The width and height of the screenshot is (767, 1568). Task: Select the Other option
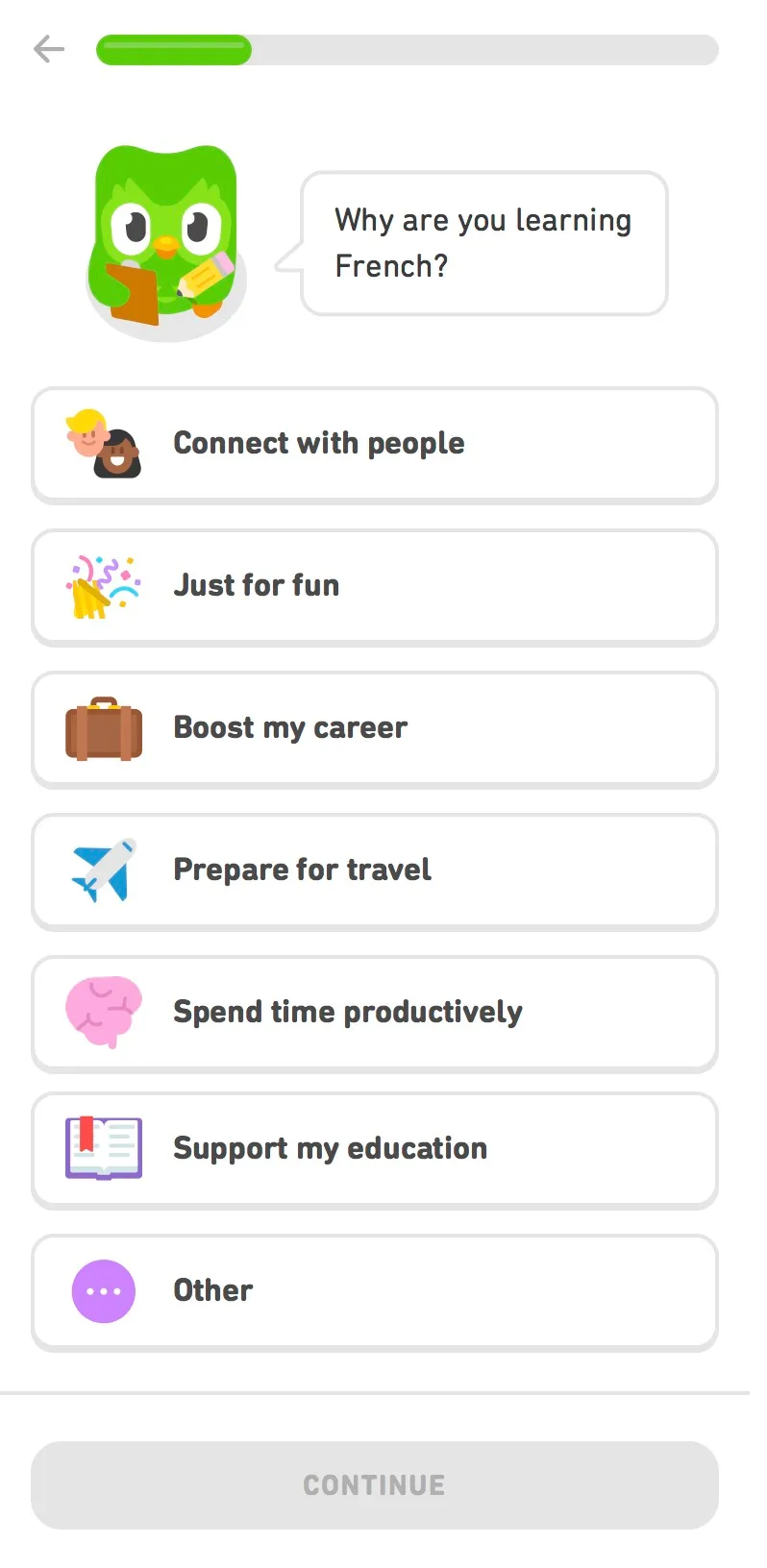(375, 1292)
